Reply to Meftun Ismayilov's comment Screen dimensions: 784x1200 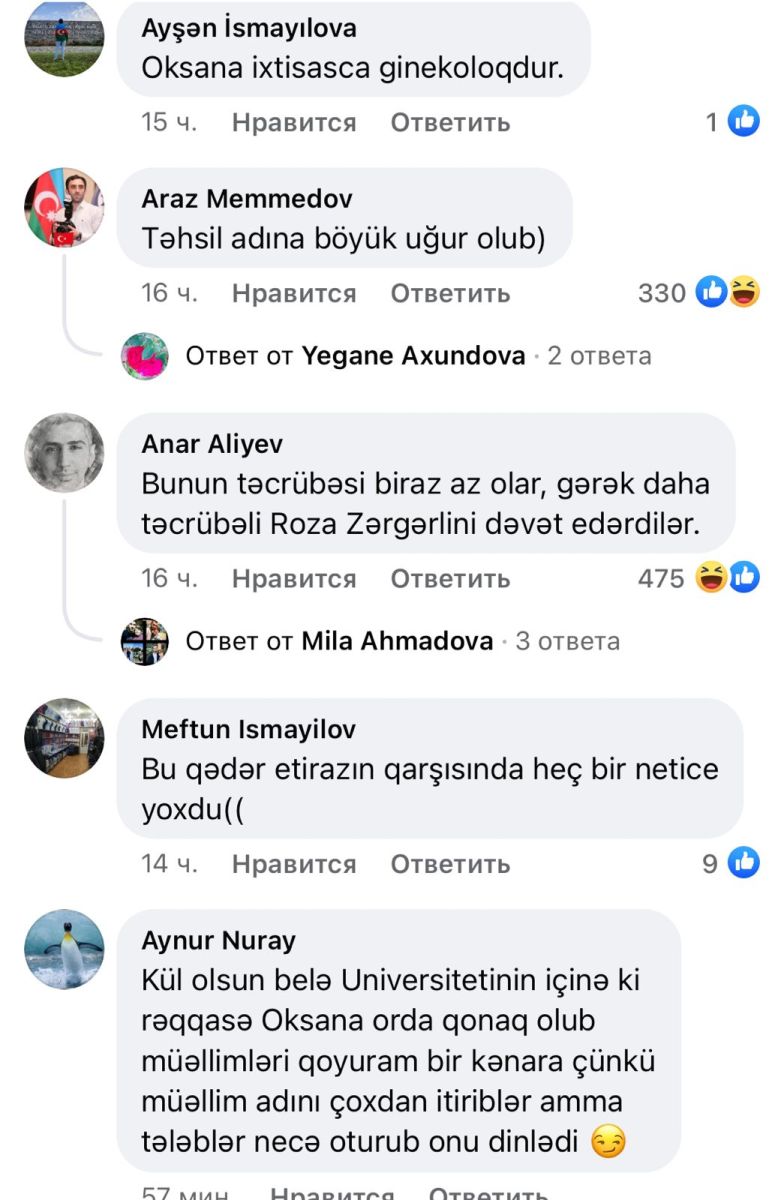click(450, 864)
